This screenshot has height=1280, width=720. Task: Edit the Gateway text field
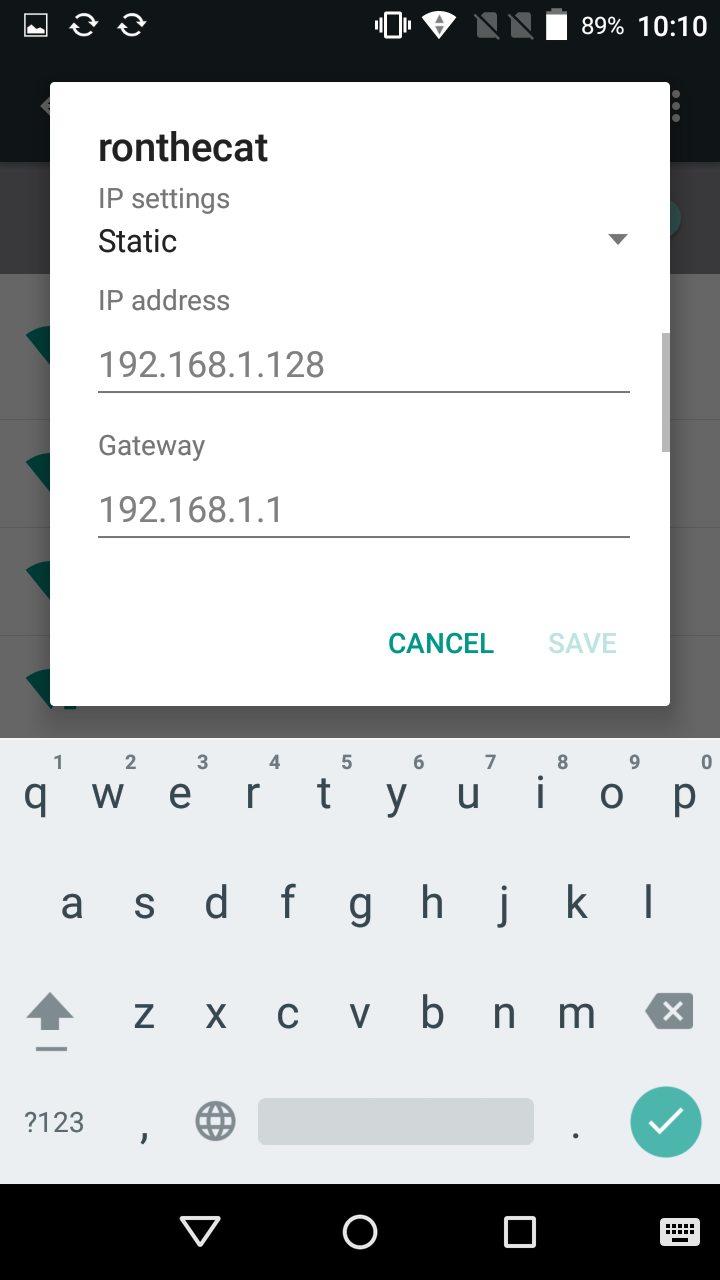(362, 510)
